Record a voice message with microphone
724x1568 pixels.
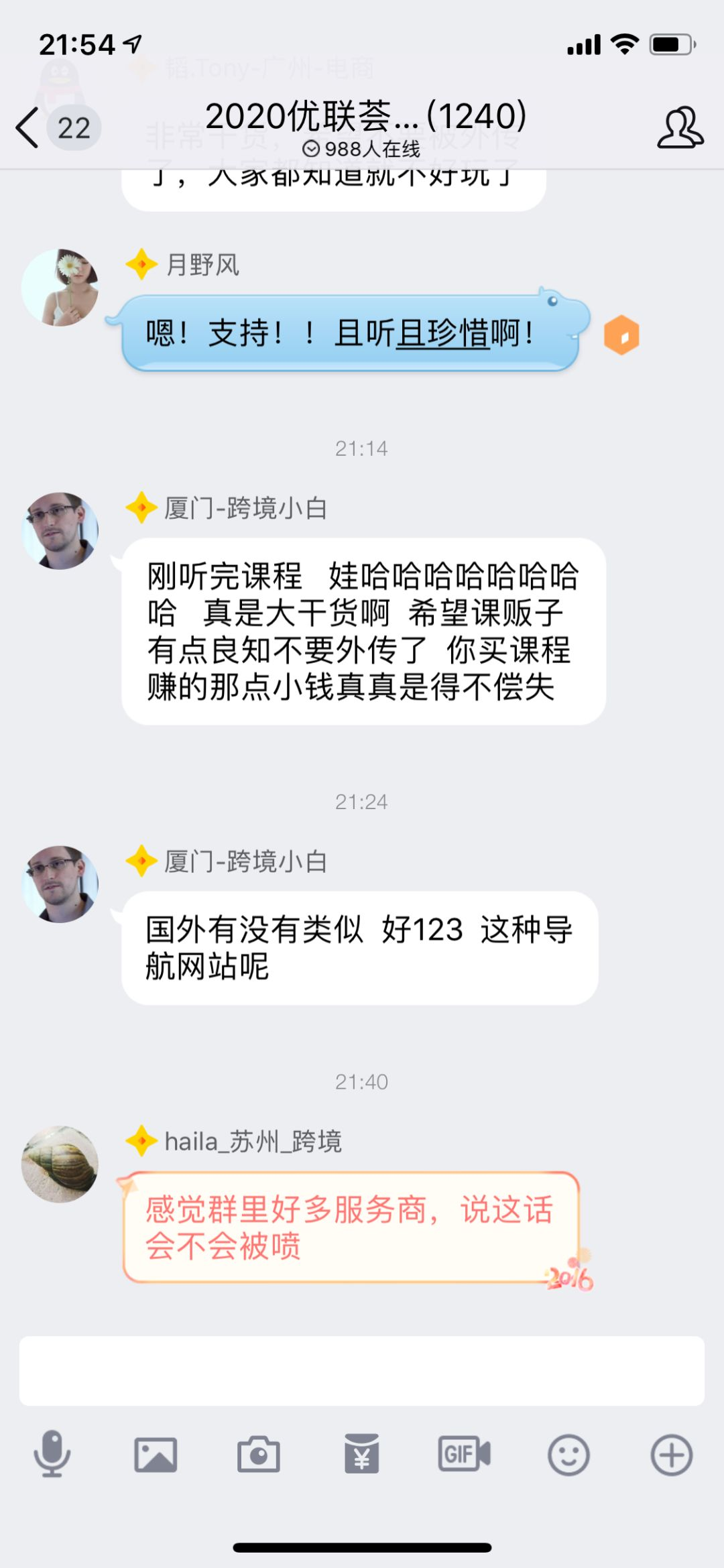pyautogui.click(x=52, y=1454)
